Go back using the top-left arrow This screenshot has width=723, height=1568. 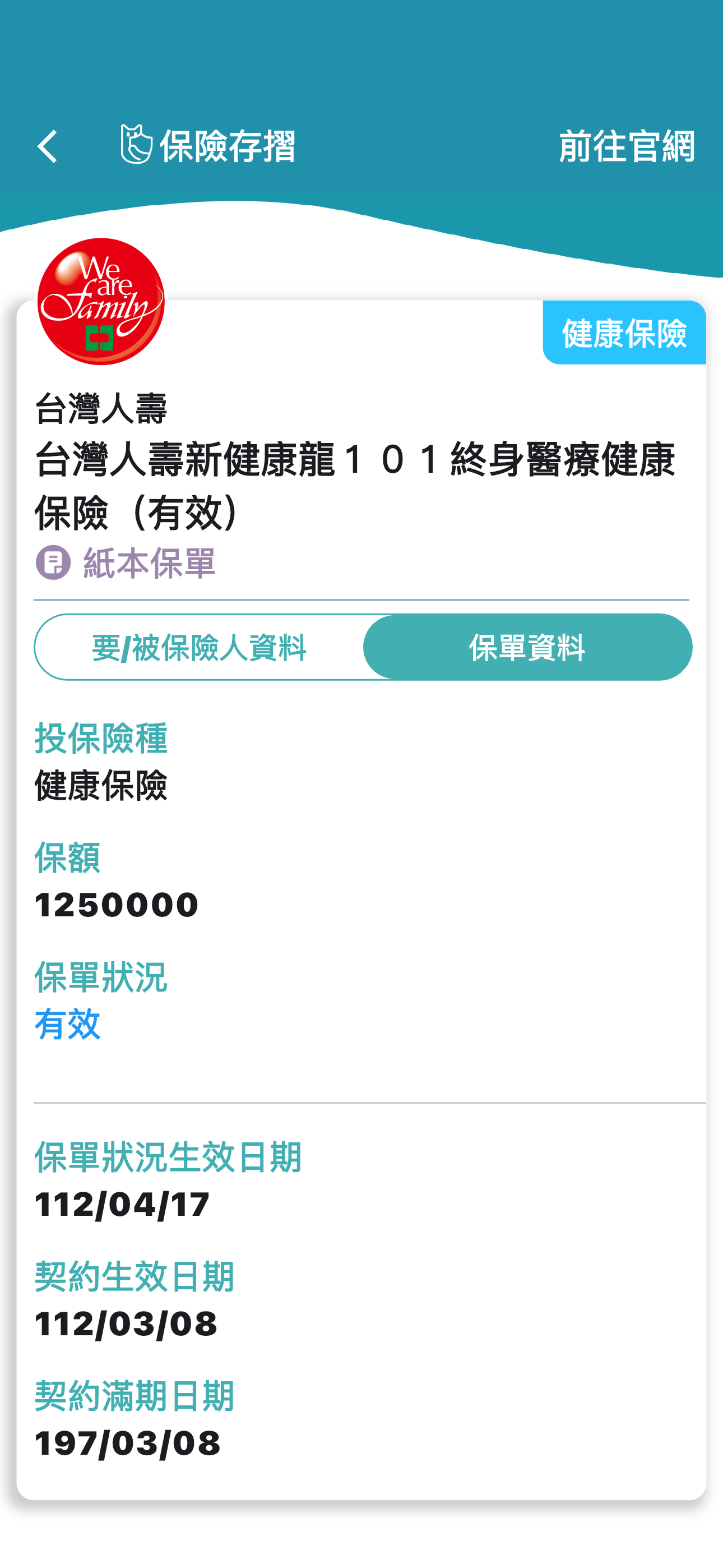tap(48, 147)
